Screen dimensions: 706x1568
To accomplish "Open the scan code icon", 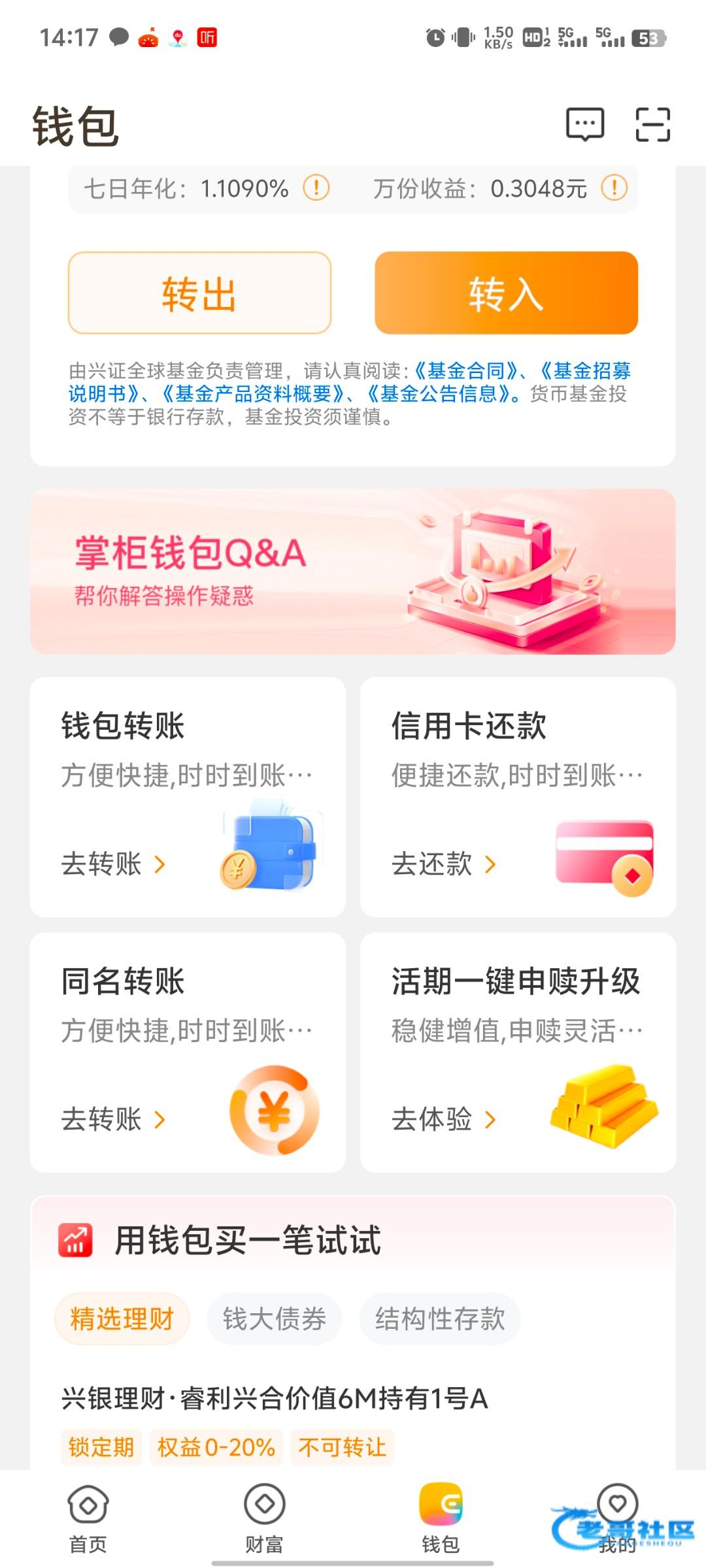I will pos(652,124).
